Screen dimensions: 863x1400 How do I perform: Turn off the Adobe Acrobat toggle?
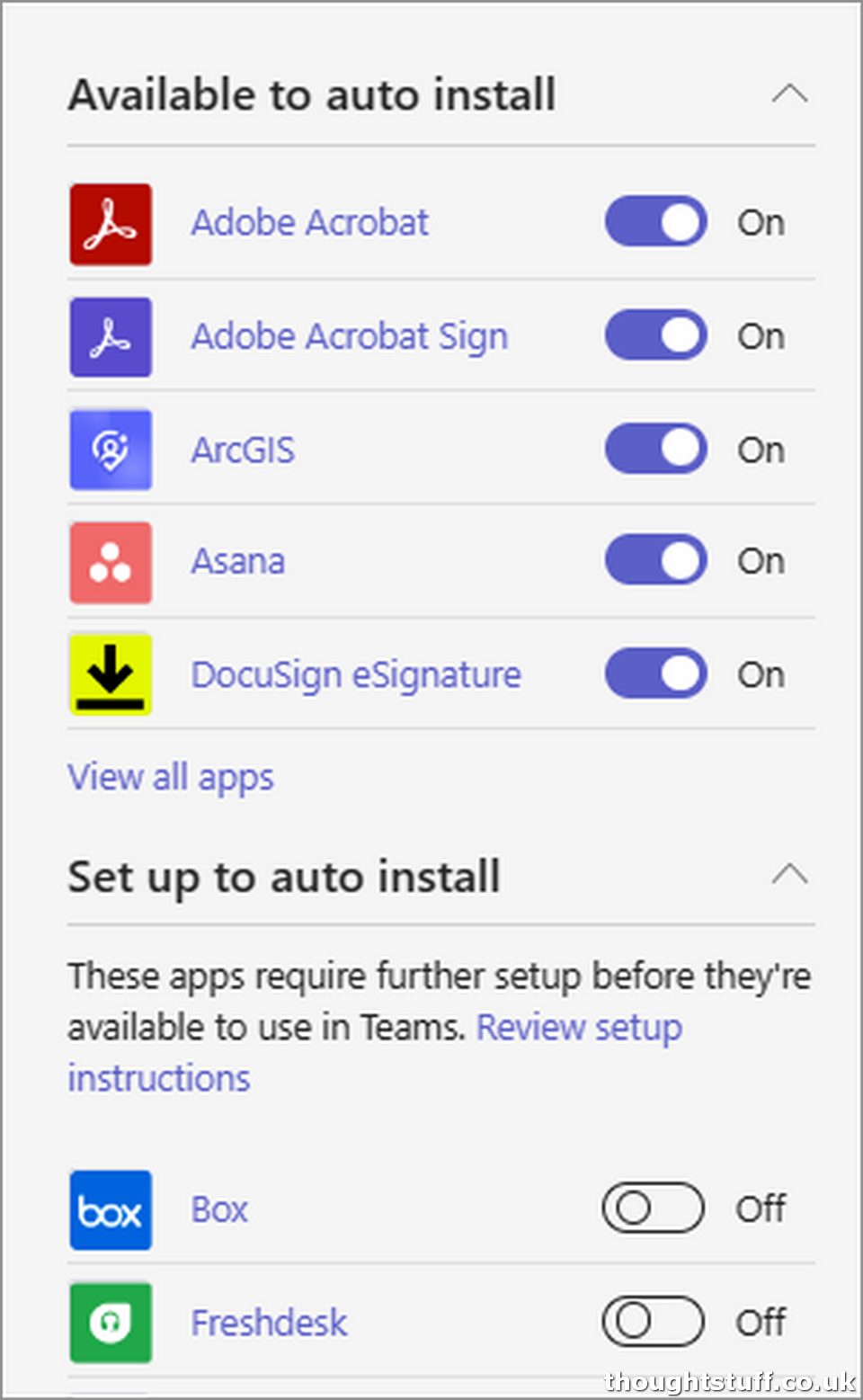655,223
